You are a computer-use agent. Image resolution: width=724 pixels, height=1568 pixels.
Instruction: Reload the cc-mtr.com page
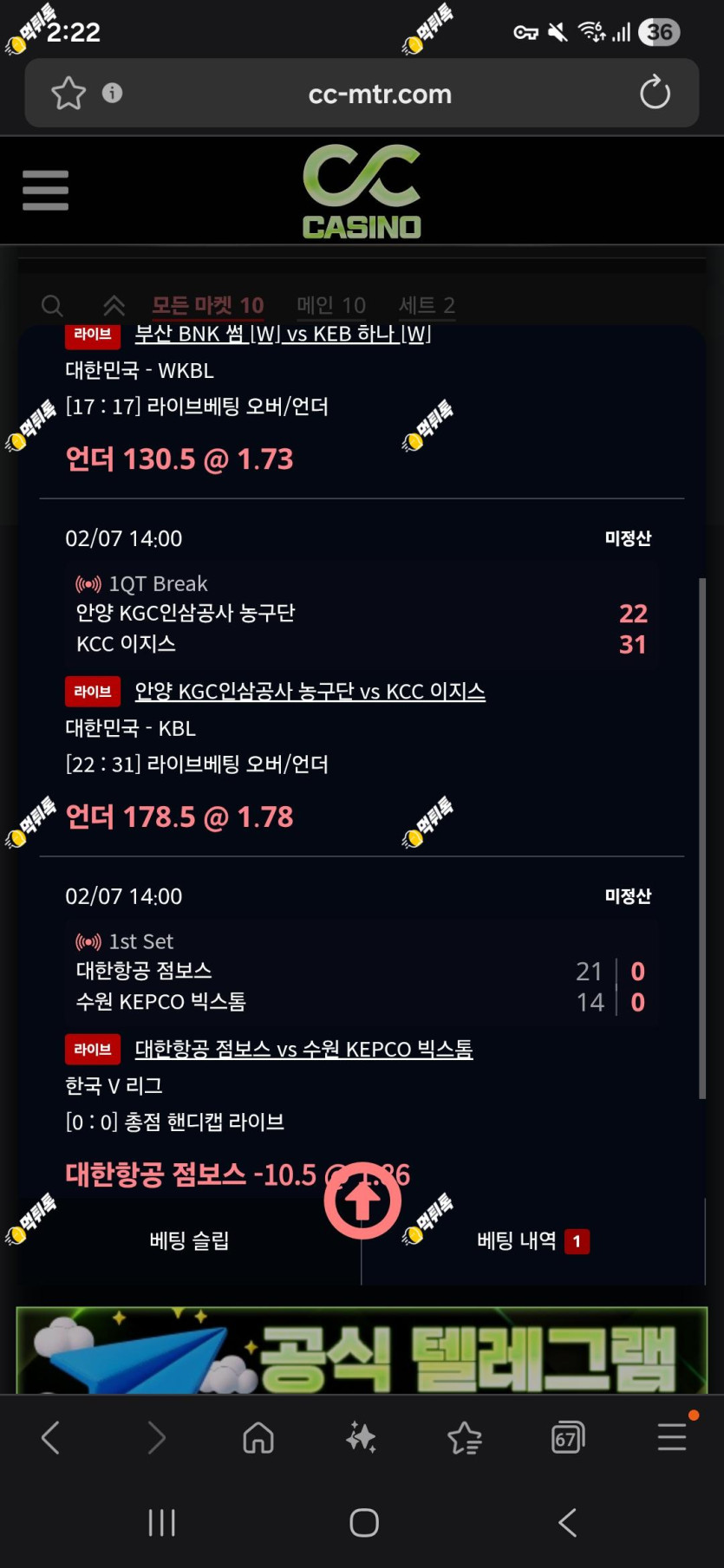tap(655, 93)
